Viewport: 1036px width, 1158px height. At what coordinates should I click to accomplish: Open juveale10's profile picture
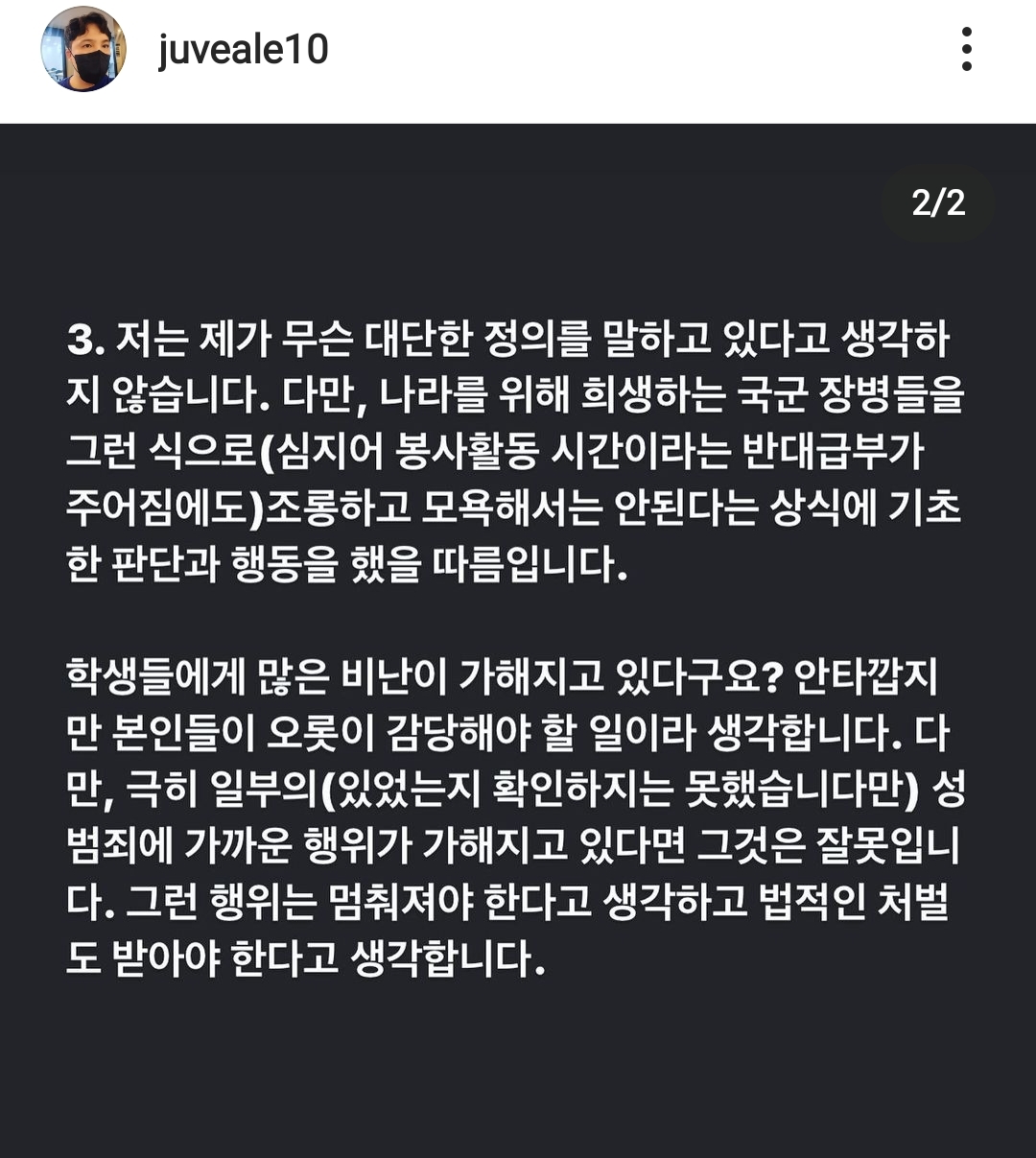[83, 50]
